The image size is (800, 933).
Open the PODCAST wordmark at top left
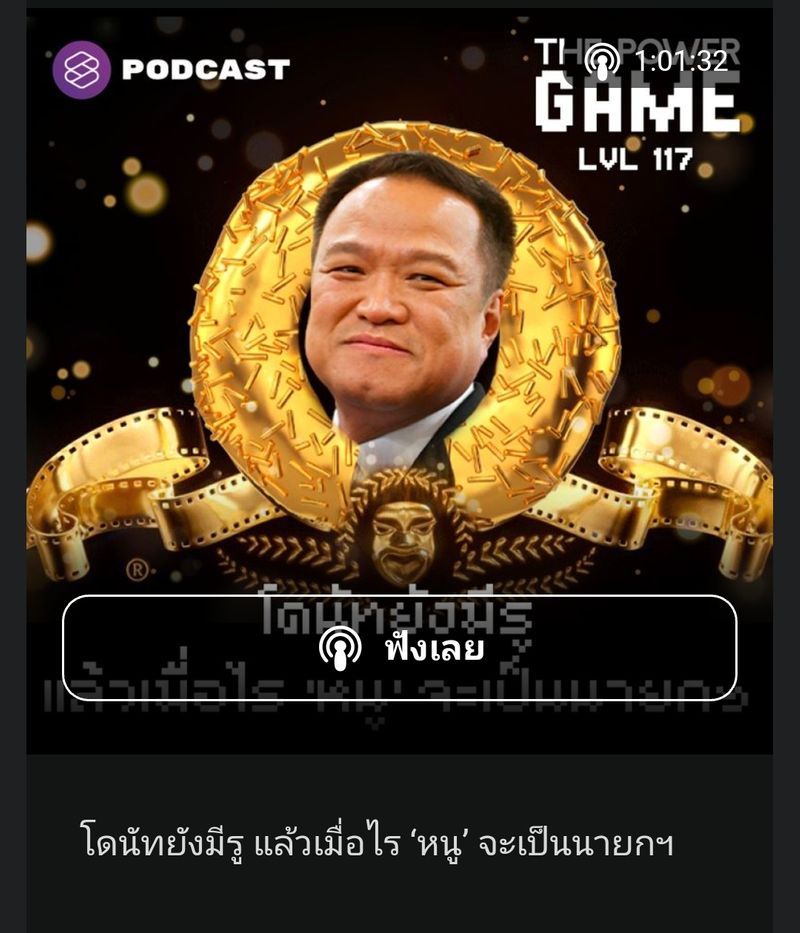tap(204, 69)
